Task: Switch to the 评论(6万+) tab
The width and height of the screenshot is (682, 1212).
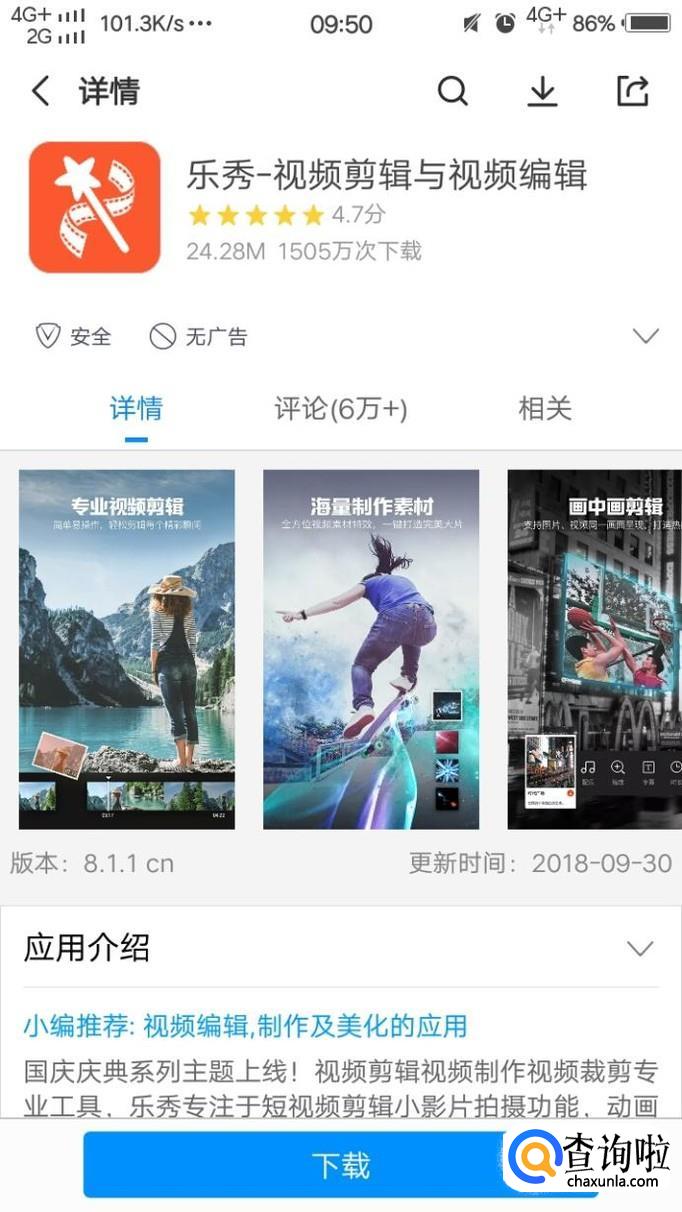Action: [340, 409]
